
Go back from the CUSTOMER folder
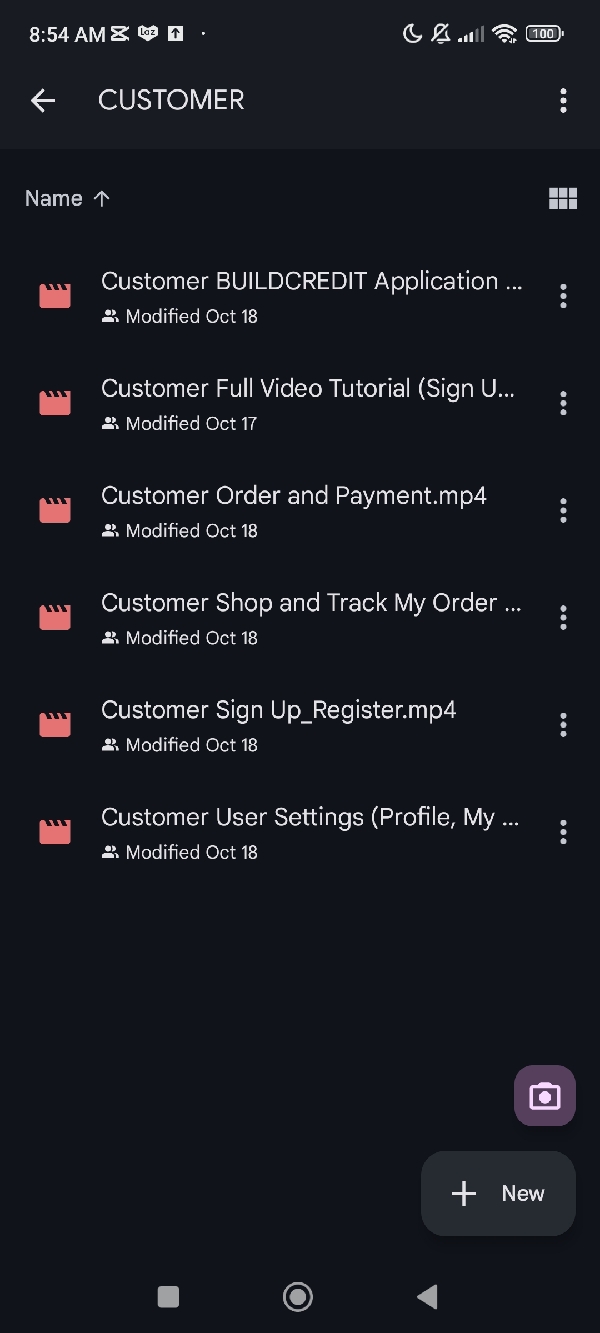(42, 100)
